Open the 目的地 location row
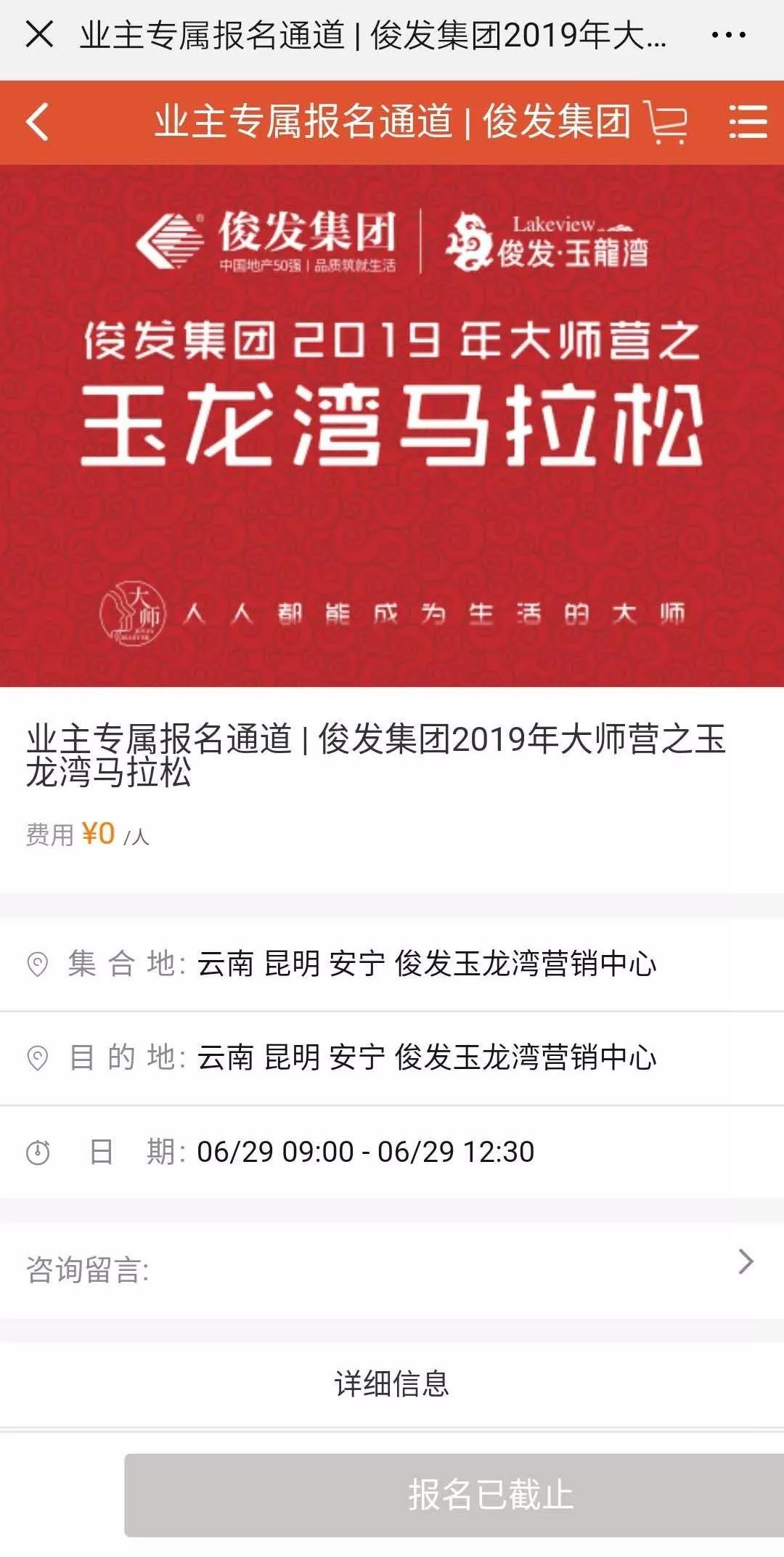Screen dimensions: 784x1557 pos(392,1057)
